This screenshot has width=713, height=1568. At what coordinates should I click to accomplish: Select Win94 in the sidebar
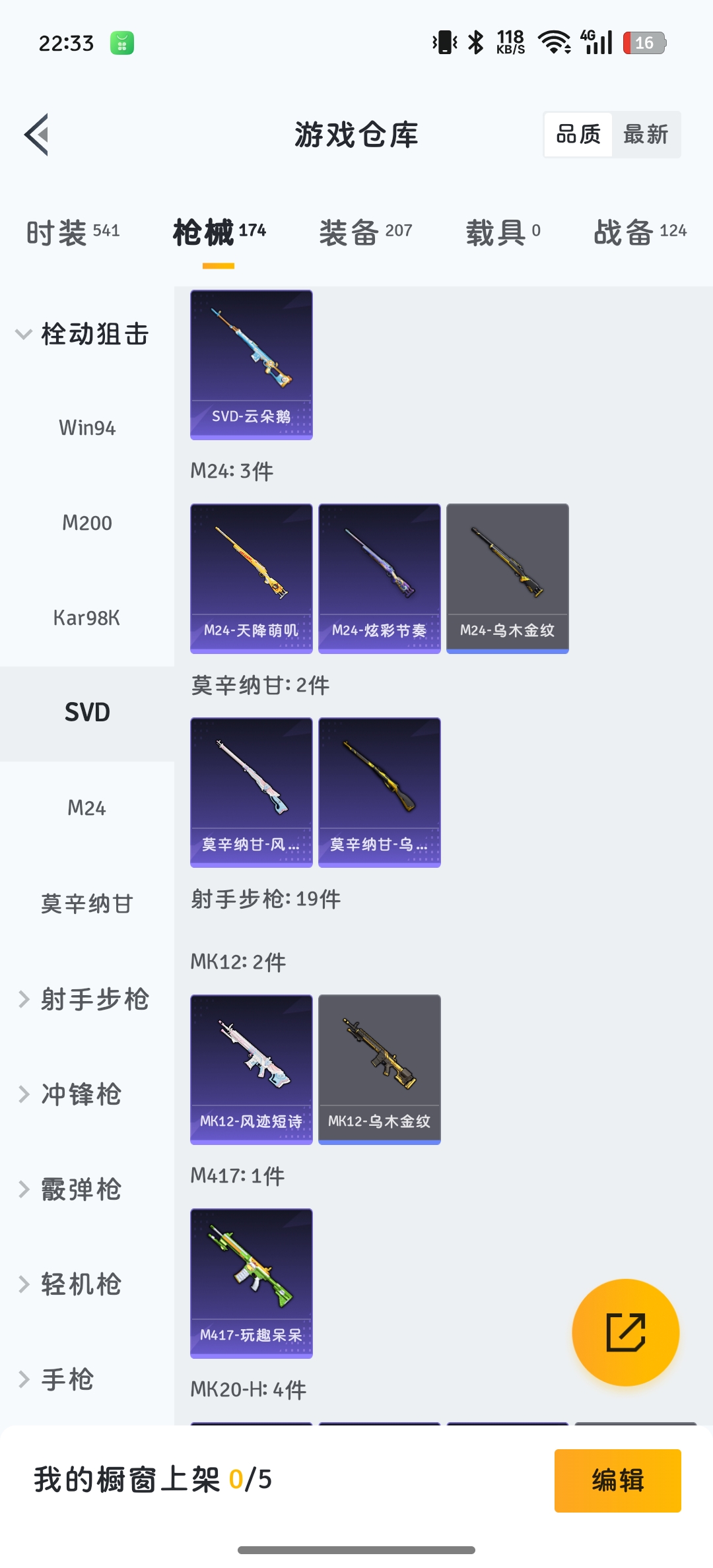pyautogui.click(x=87, y=428)
